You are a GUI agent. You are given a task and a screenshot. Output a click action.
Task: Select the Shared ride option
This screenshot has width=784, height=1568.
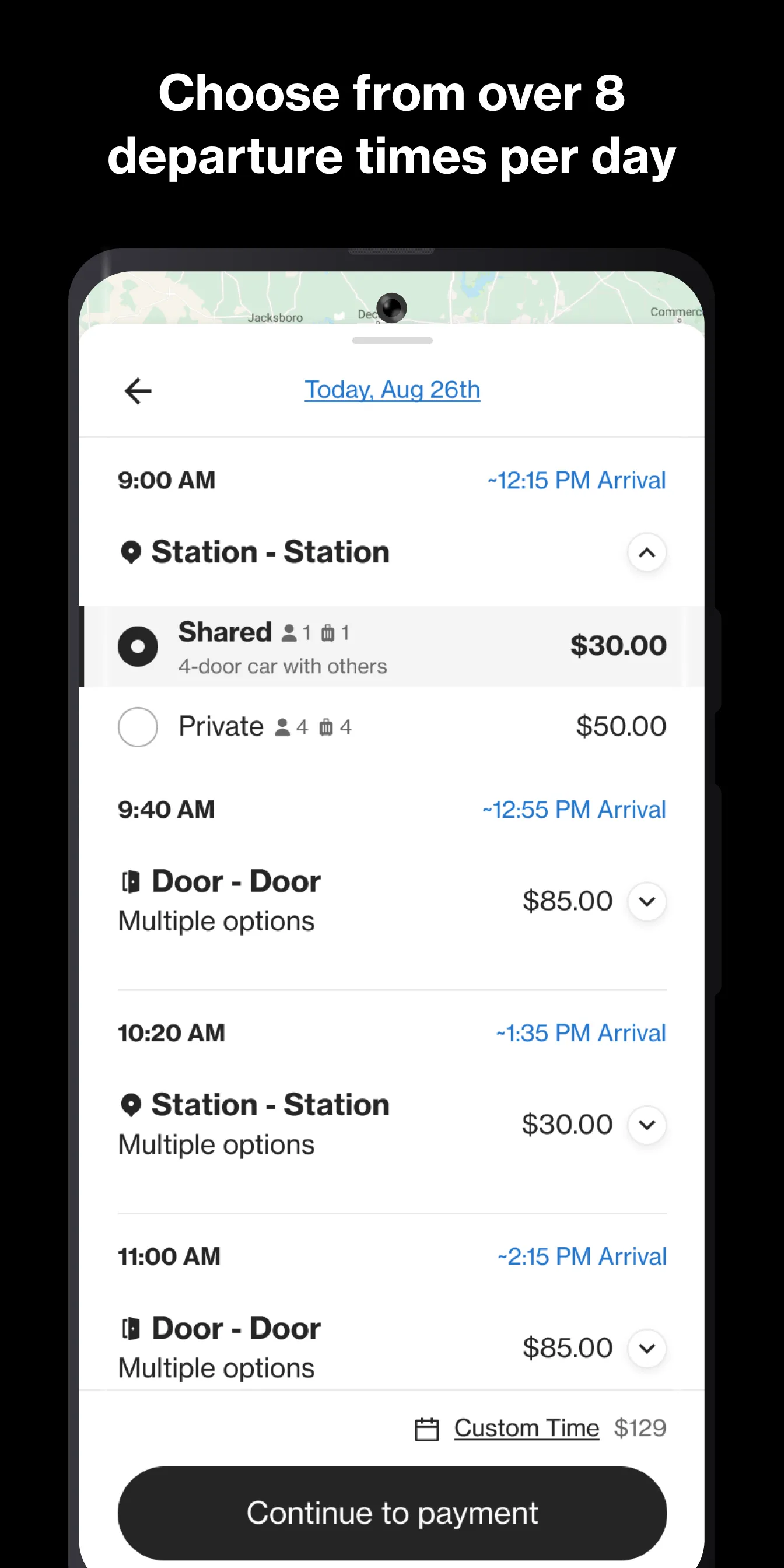138,646
